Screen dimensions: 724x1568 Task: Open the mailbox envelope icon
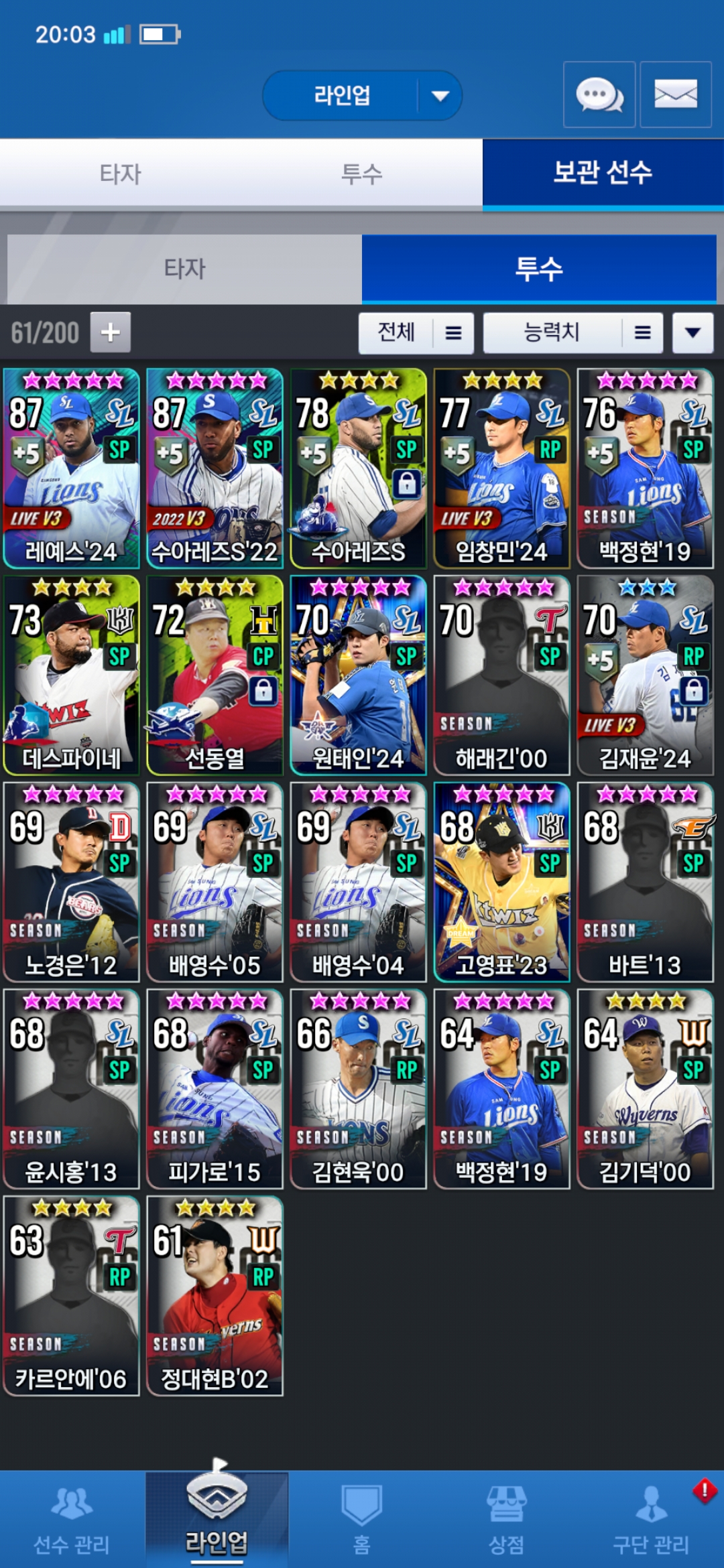click(675, 94)
